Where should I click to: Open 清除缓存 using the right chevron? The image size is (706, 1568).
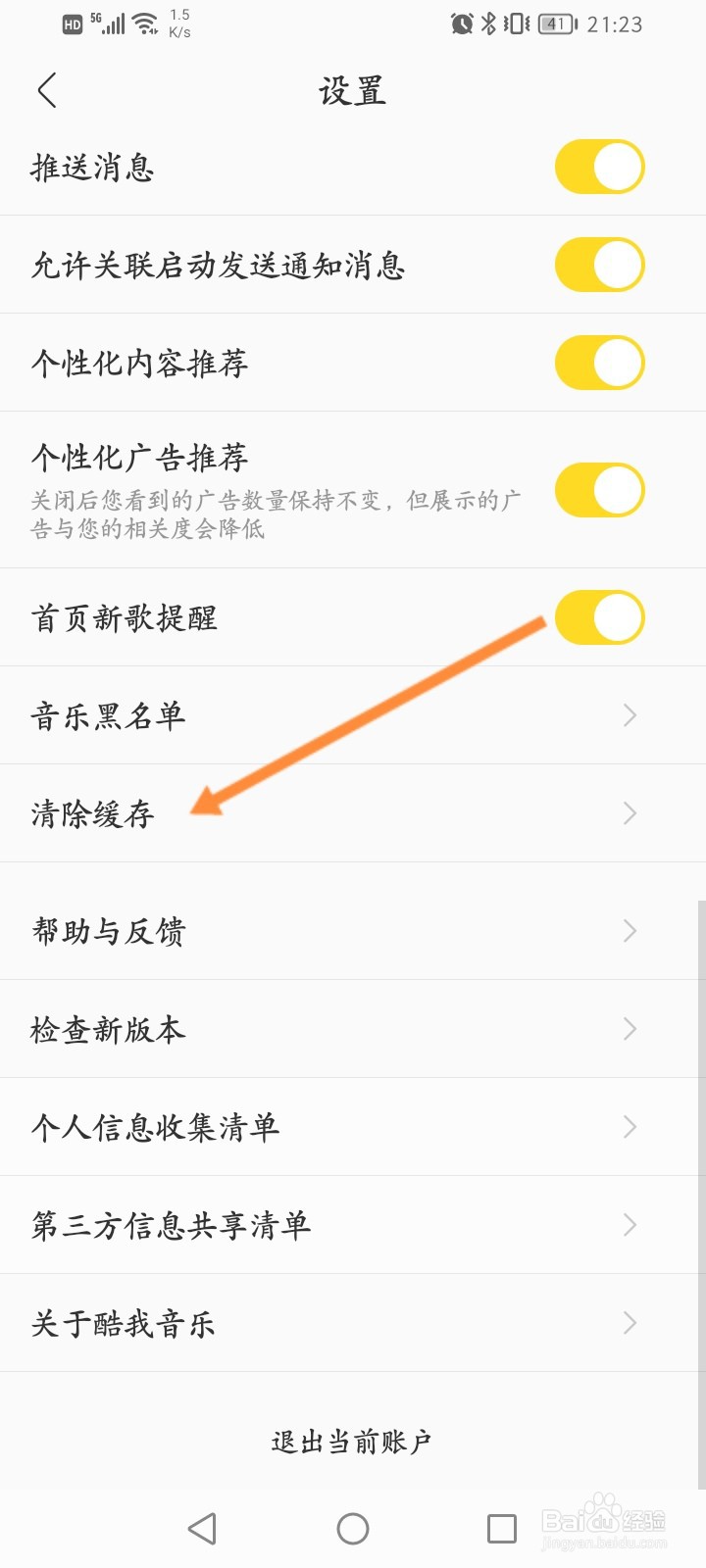(x=630, y=812)
